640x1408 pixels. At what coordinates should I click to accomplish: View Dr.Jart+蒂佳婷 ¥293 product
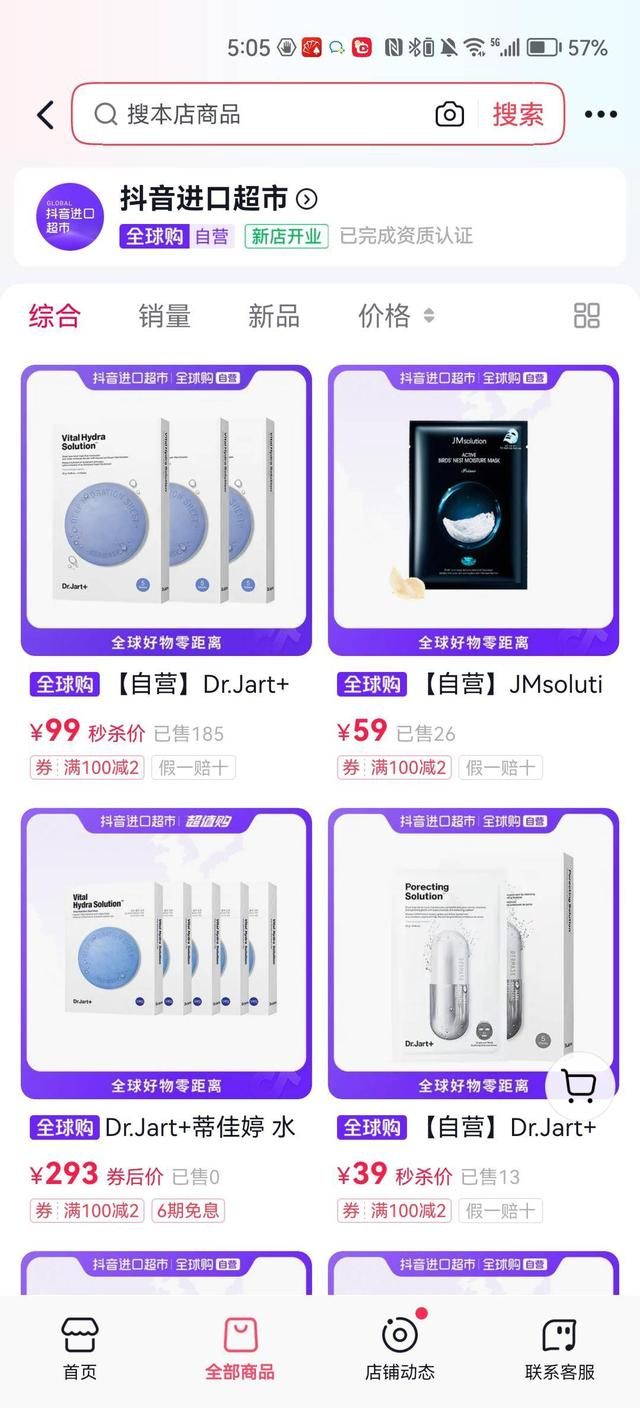166,953
